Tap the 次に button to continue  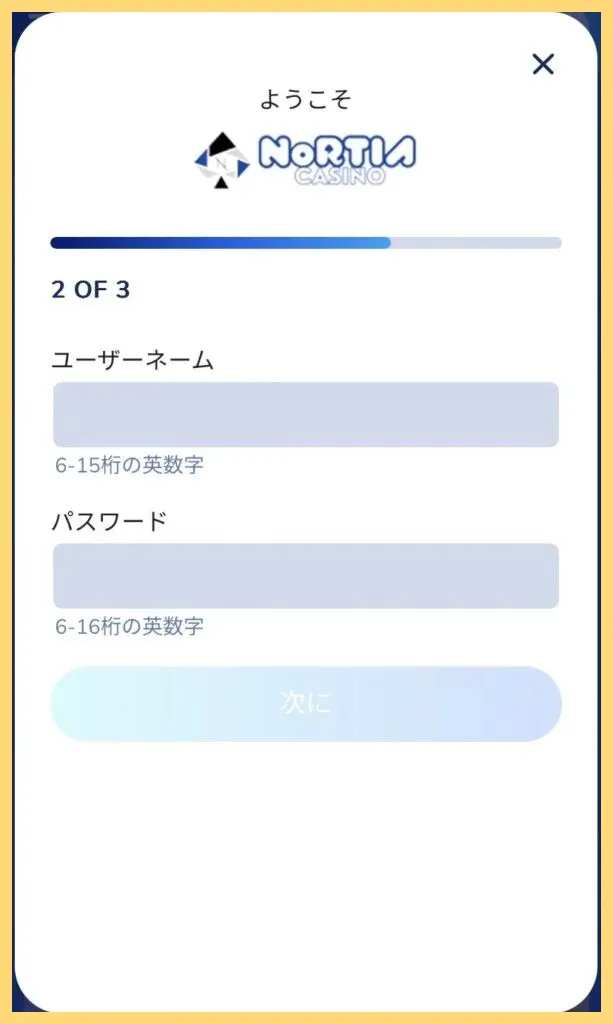click(x=305, y=703)
